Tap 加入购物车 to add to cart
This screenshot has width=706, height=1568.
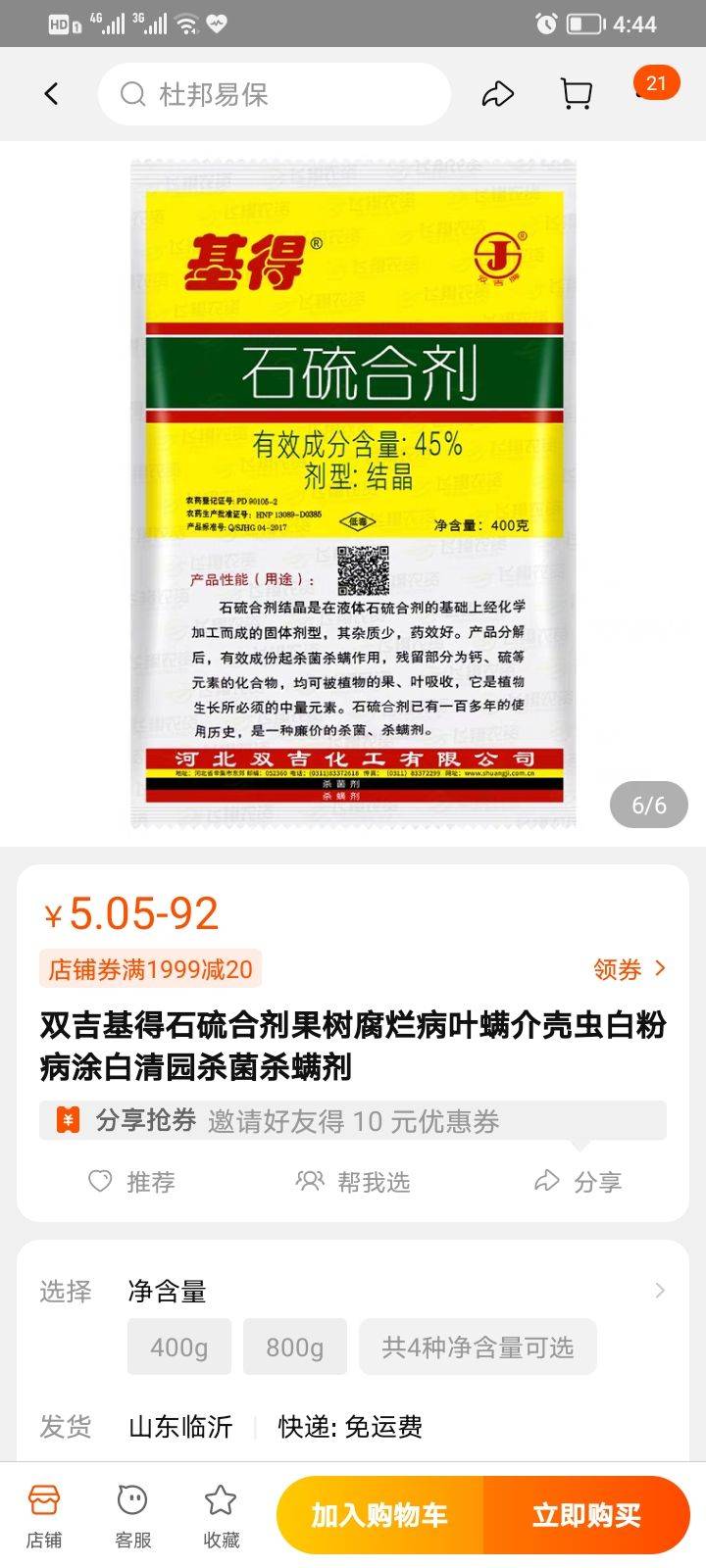pos(379,1515)
